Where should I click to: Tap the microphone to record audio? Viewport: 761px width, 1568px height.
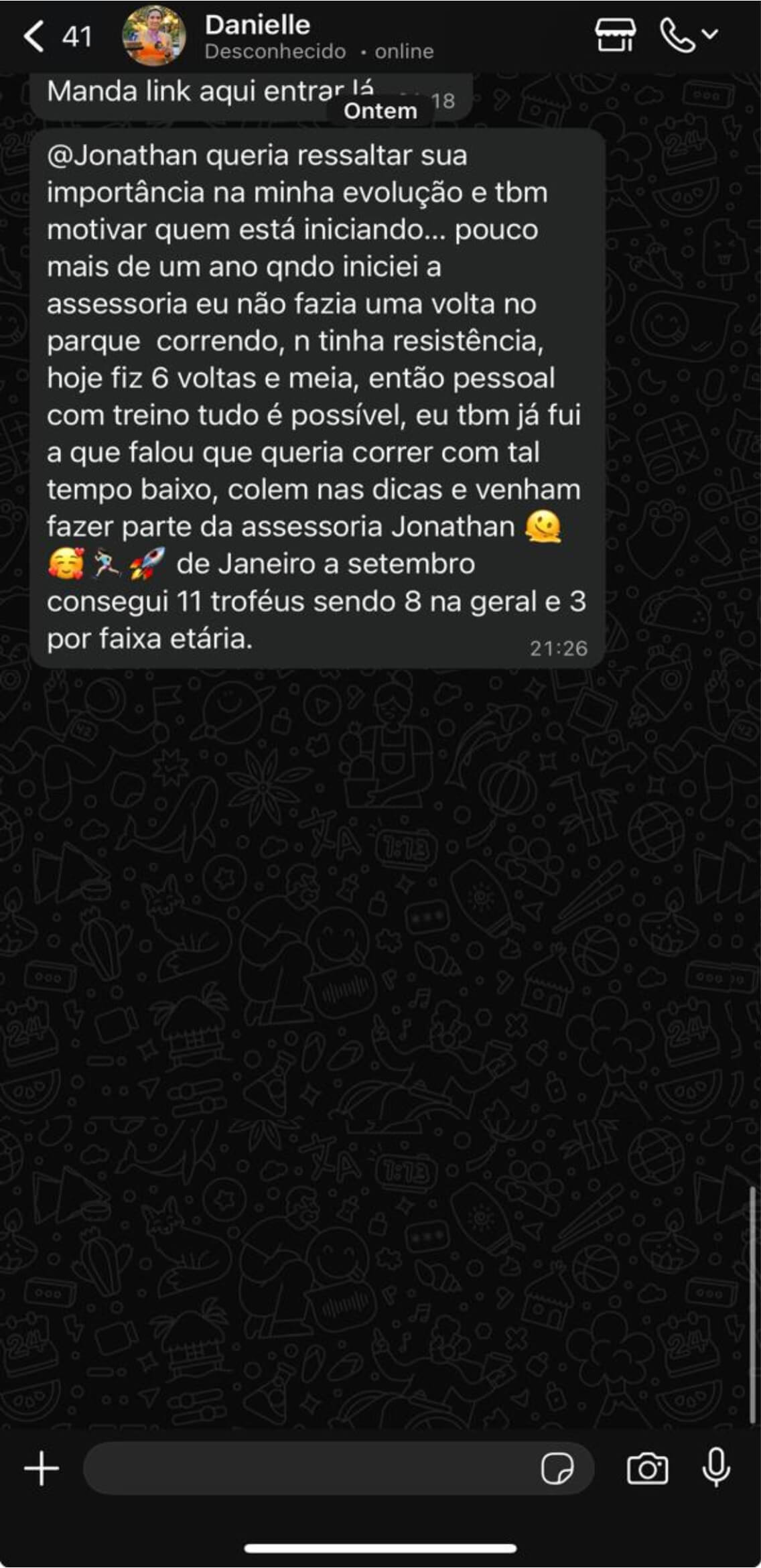point(716,1467)
